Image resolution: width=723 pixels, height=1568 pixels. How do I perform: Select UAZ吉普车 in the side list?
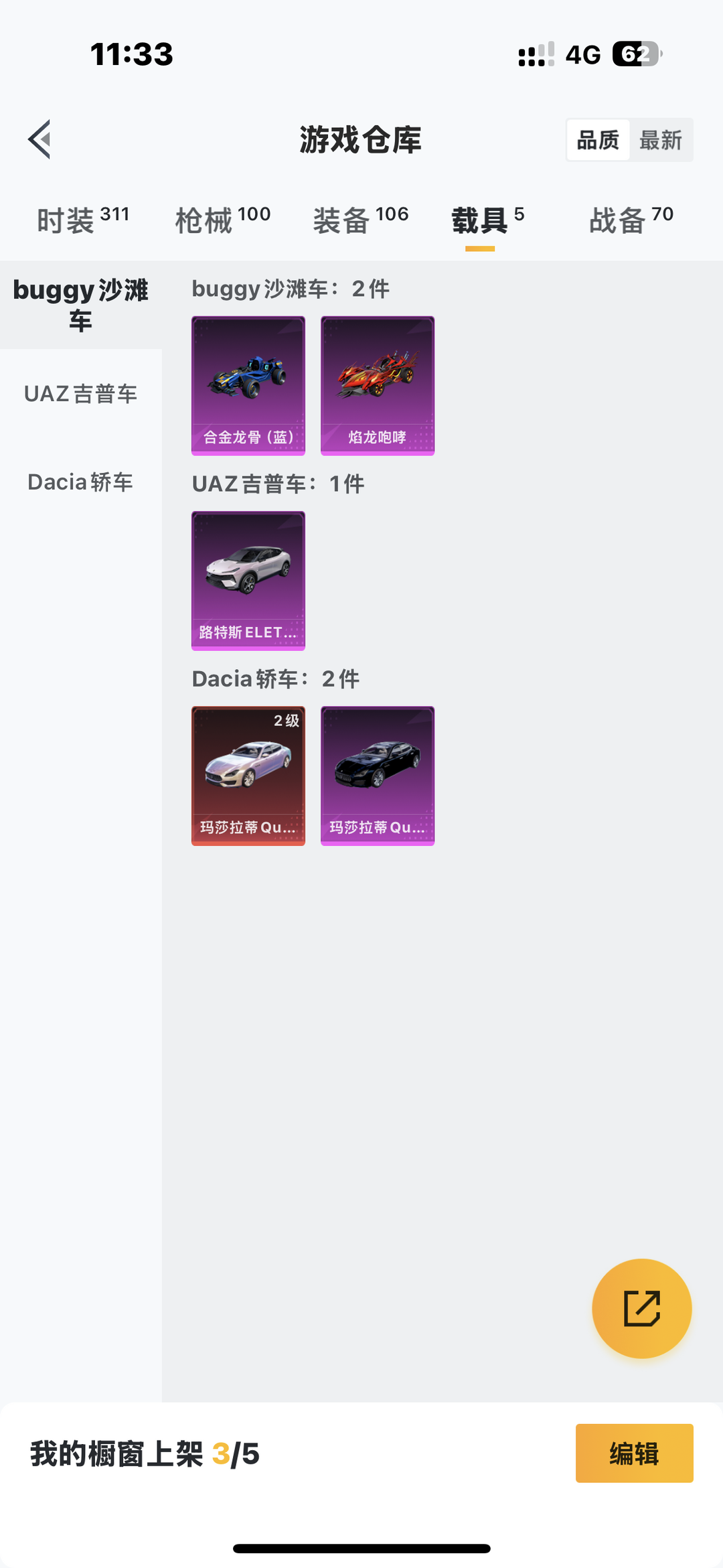pyautogui.click(x=81, y=394)
